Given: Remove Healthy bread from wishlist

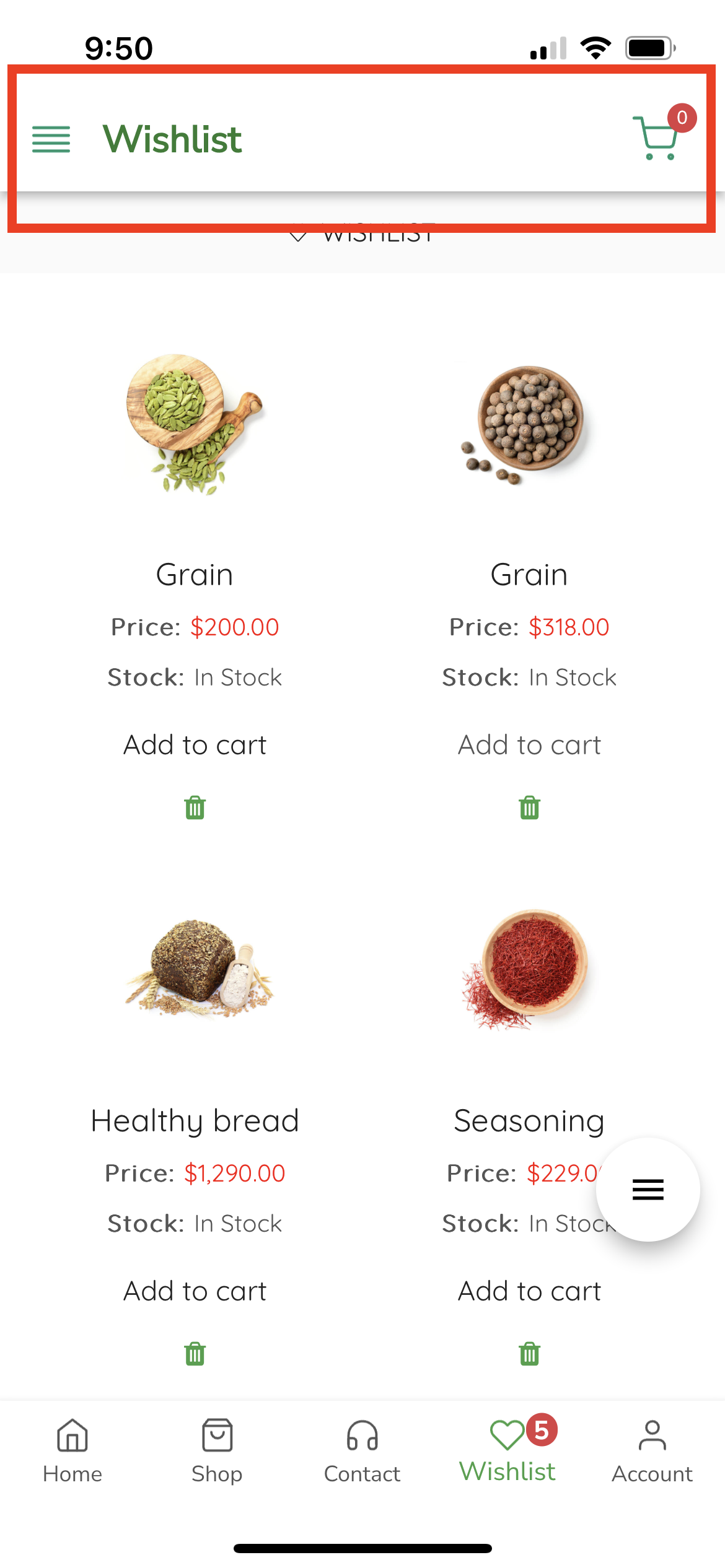Looking at the screenshot, I should coord(195,1354).
